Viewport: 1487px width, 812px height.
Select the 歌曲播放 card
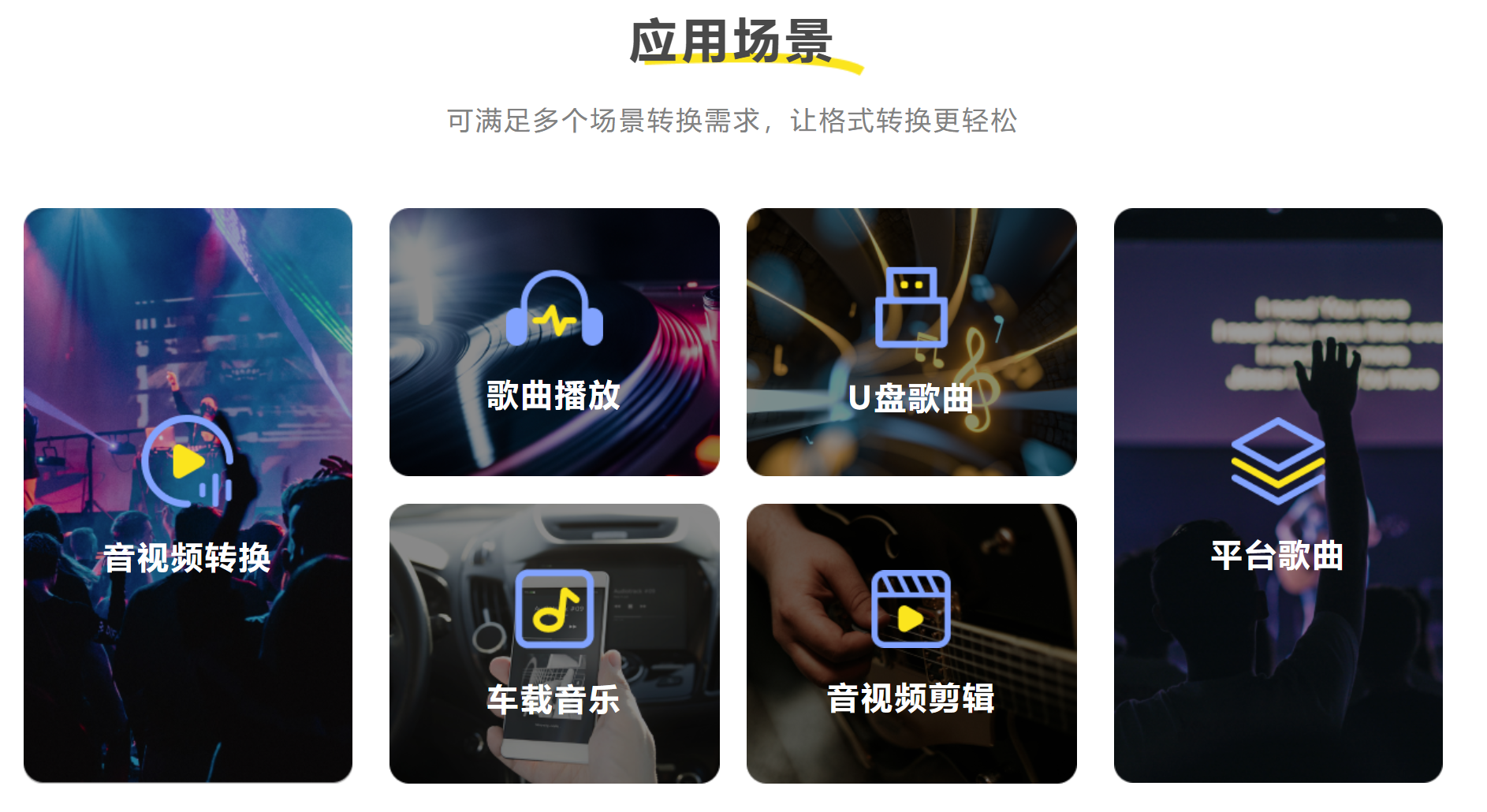[554, 342]
